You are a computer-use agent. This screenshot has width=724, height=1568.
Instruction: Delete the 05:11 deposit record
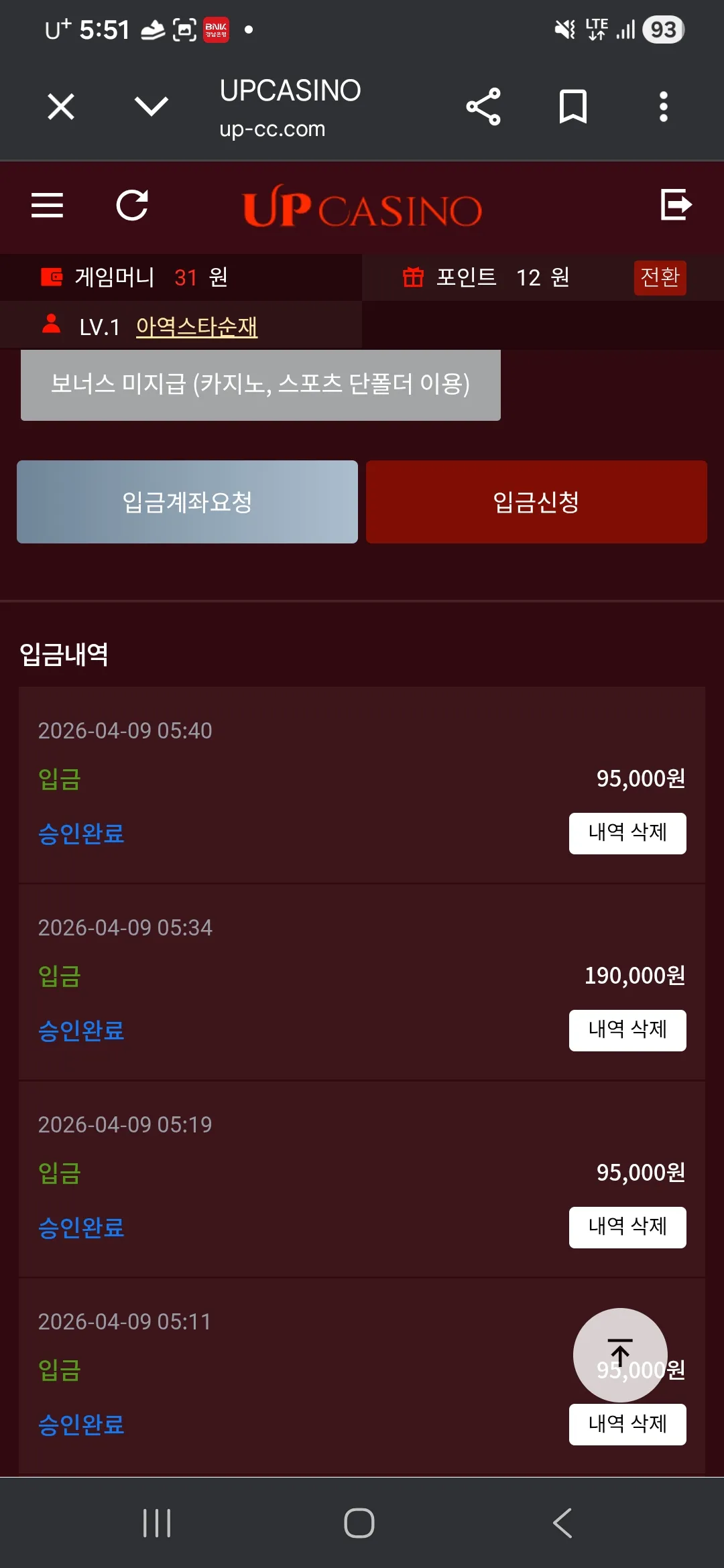coord(627,1424)
